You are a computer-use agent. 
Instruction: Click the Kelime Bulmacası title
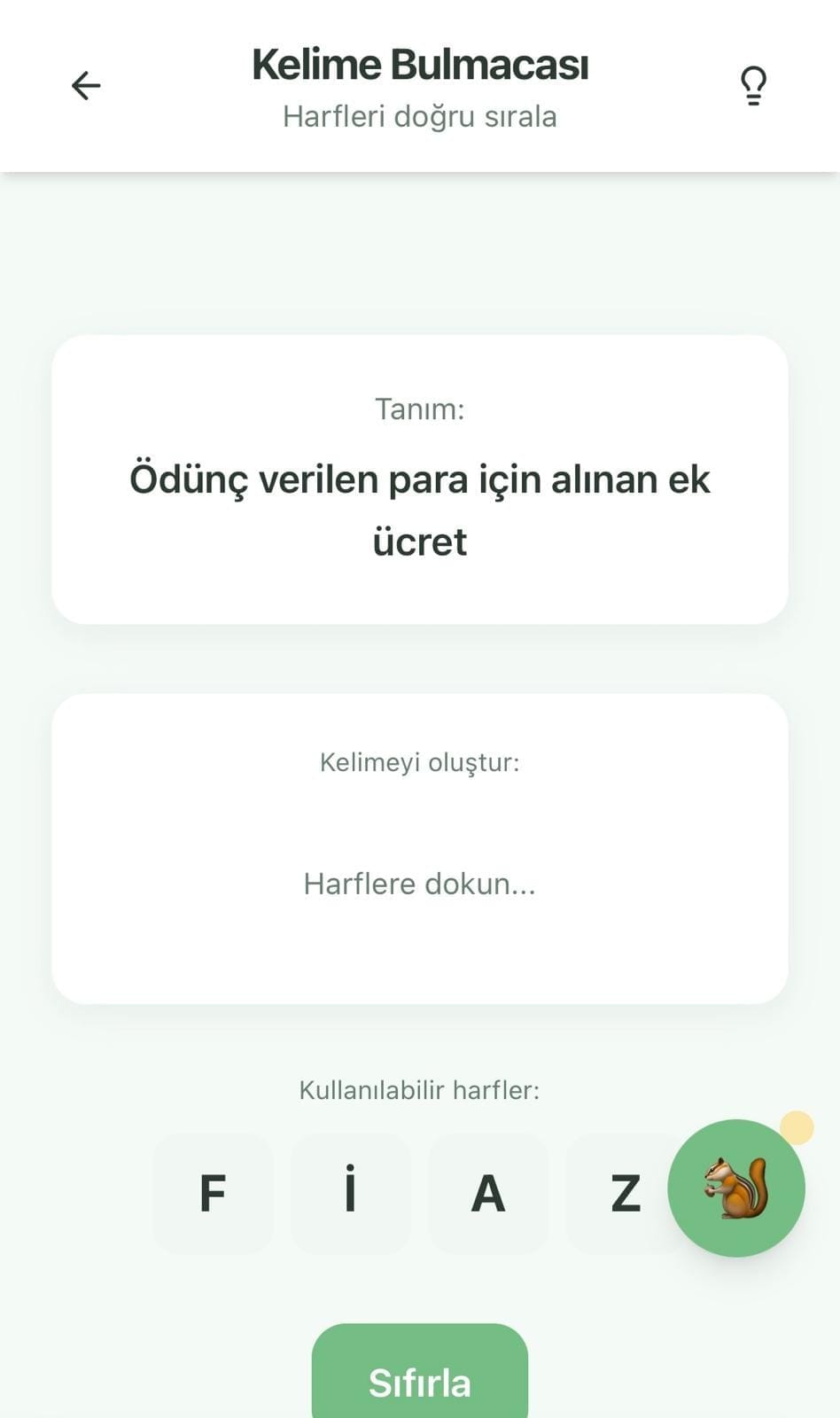pos(420,64)
